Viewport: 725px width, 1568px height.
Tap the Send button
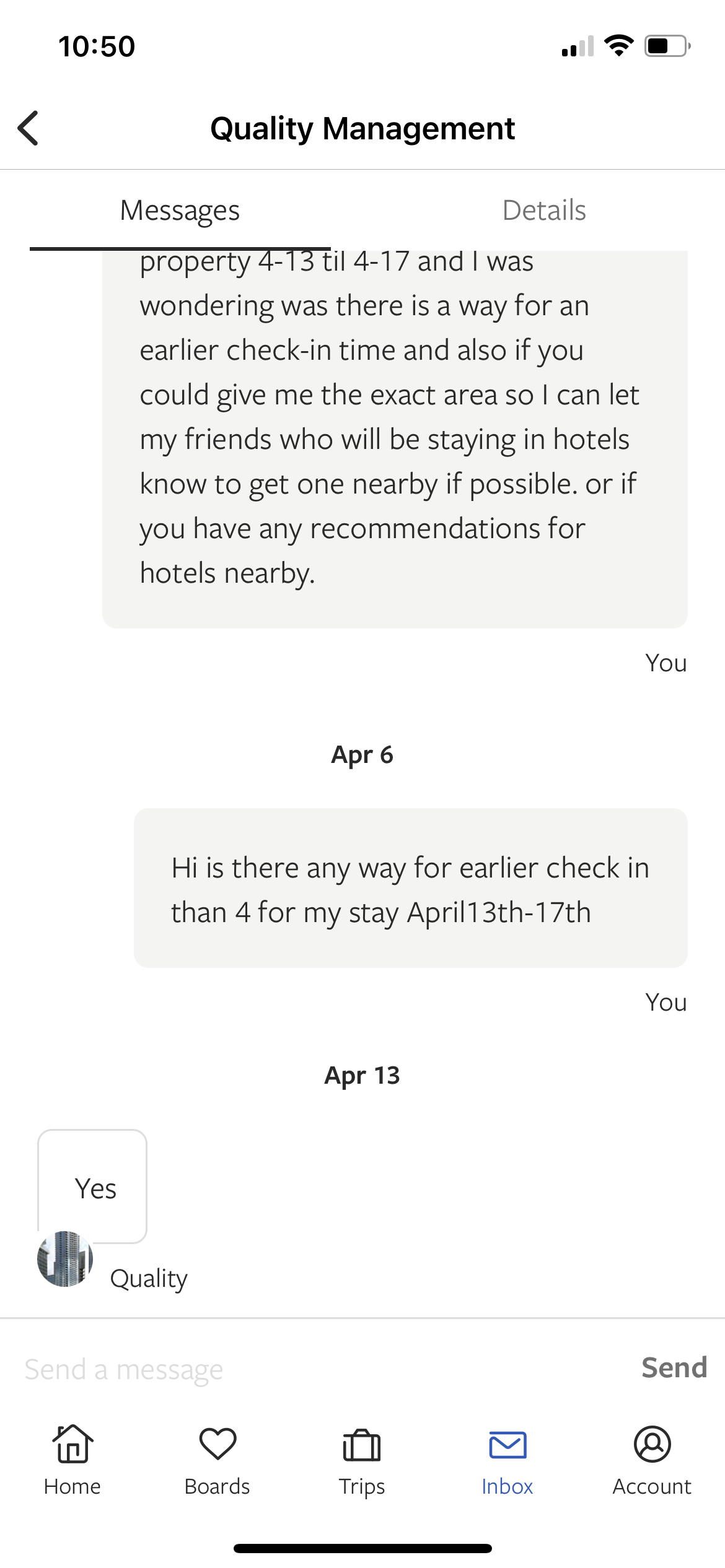(x=674, y=1367)
